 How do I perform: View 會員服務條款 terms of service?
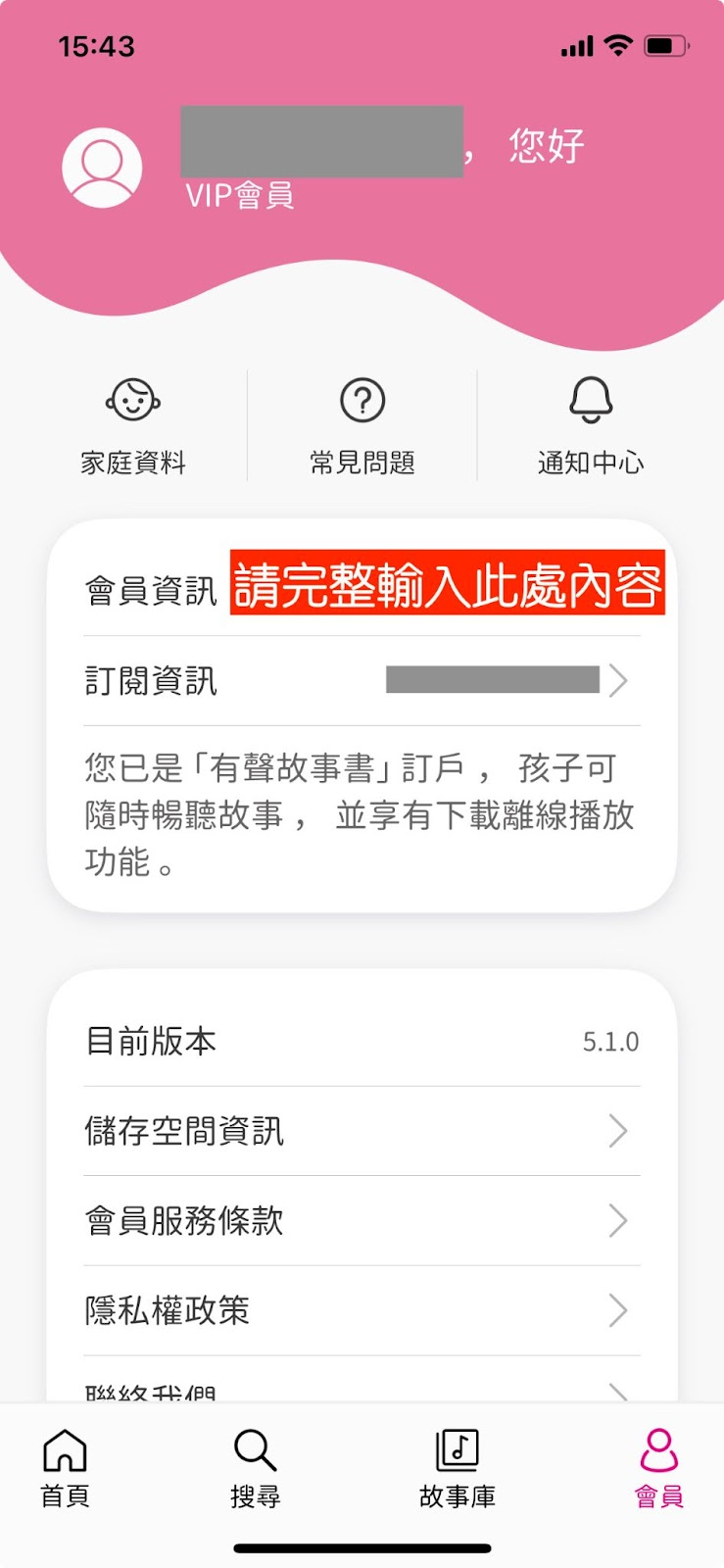361,1221
